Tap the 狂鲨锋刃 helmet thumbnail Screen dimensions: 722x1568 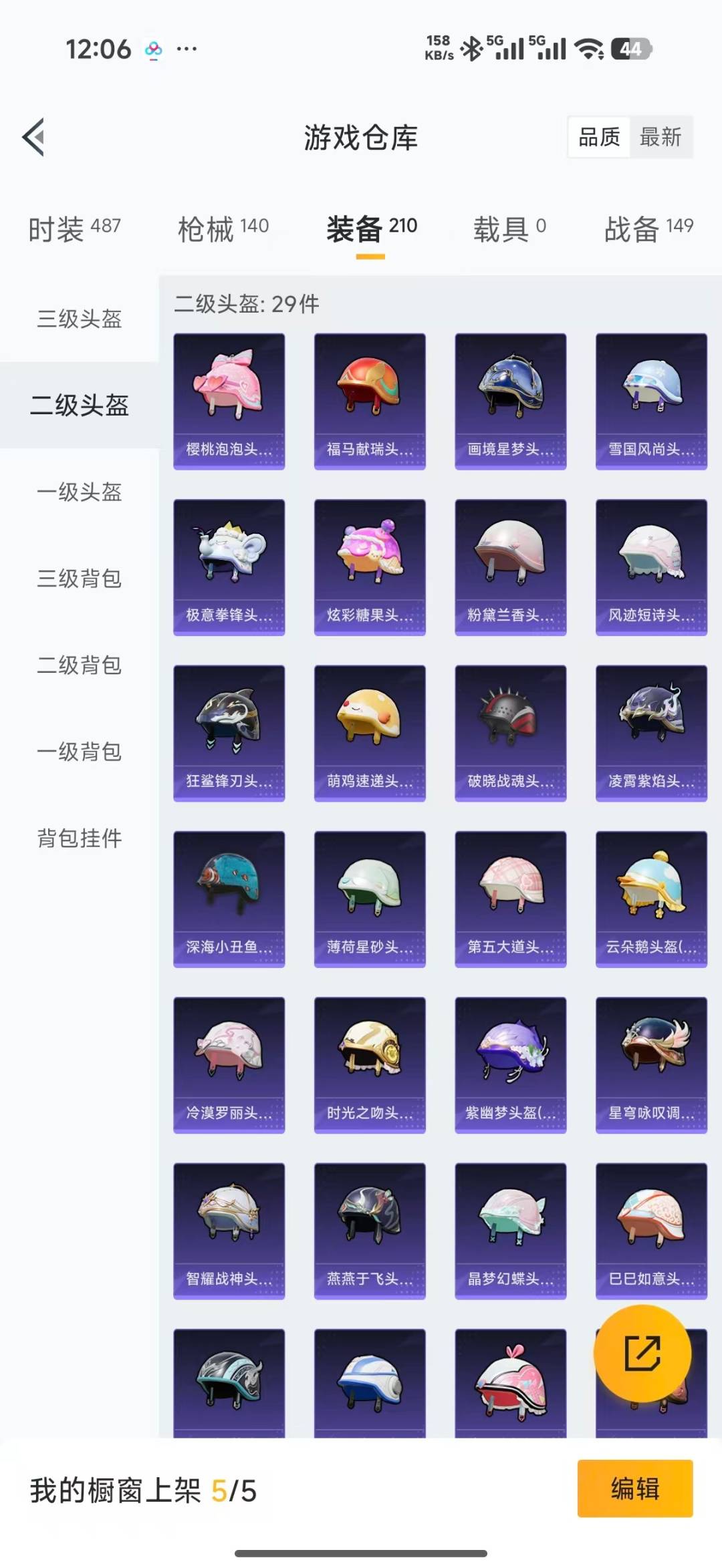coord(228,732)
